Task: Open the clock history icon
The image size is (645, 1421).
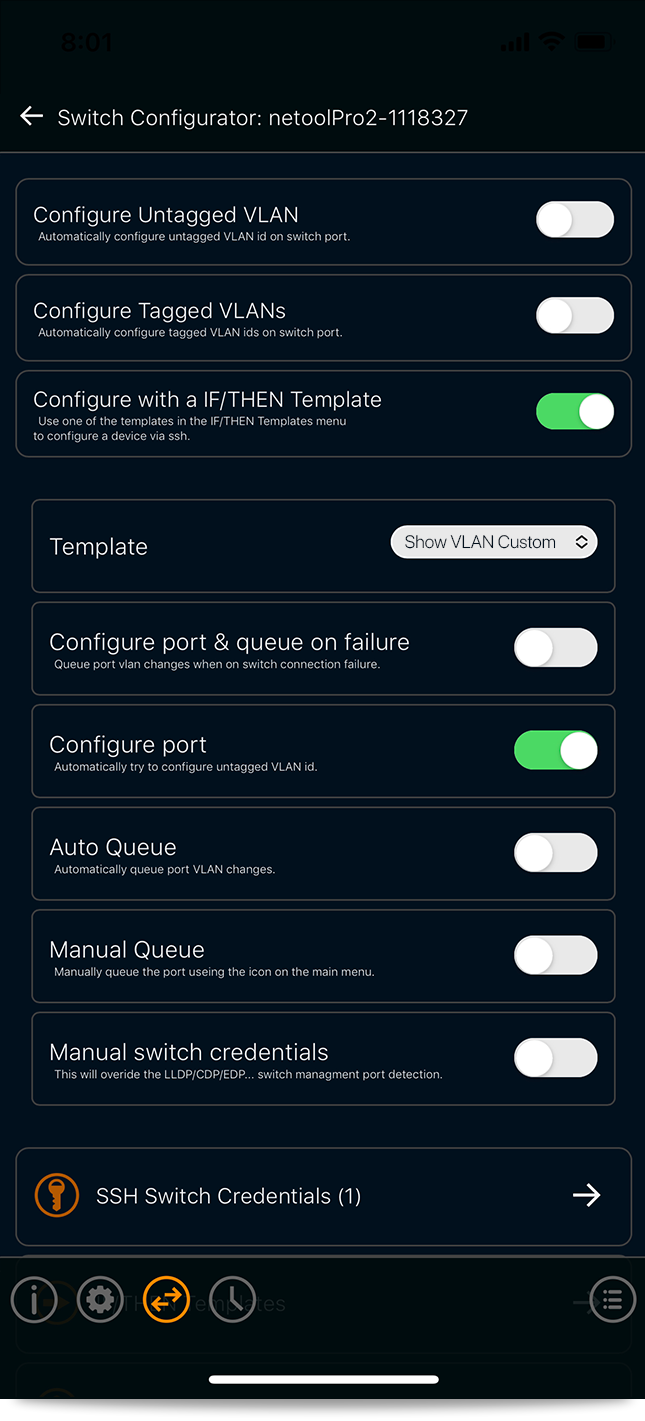Action: [232, 1300]
